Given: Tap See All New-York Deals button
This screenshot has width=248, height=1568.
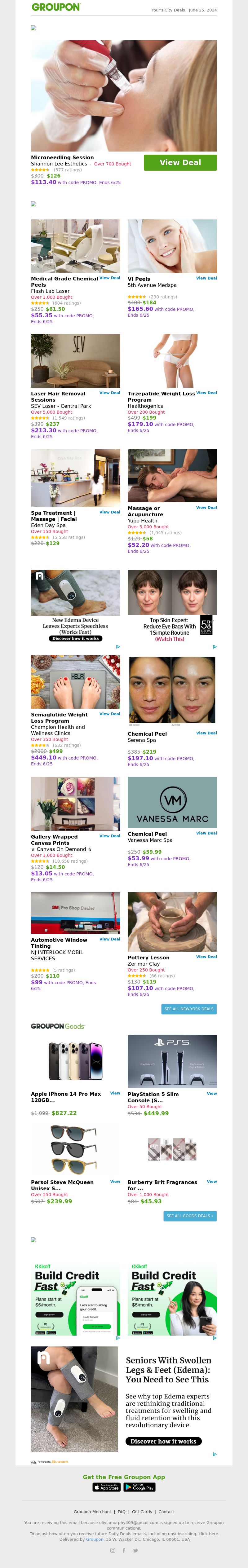Looking at the screenshot, I should [x=189, y=1009].
